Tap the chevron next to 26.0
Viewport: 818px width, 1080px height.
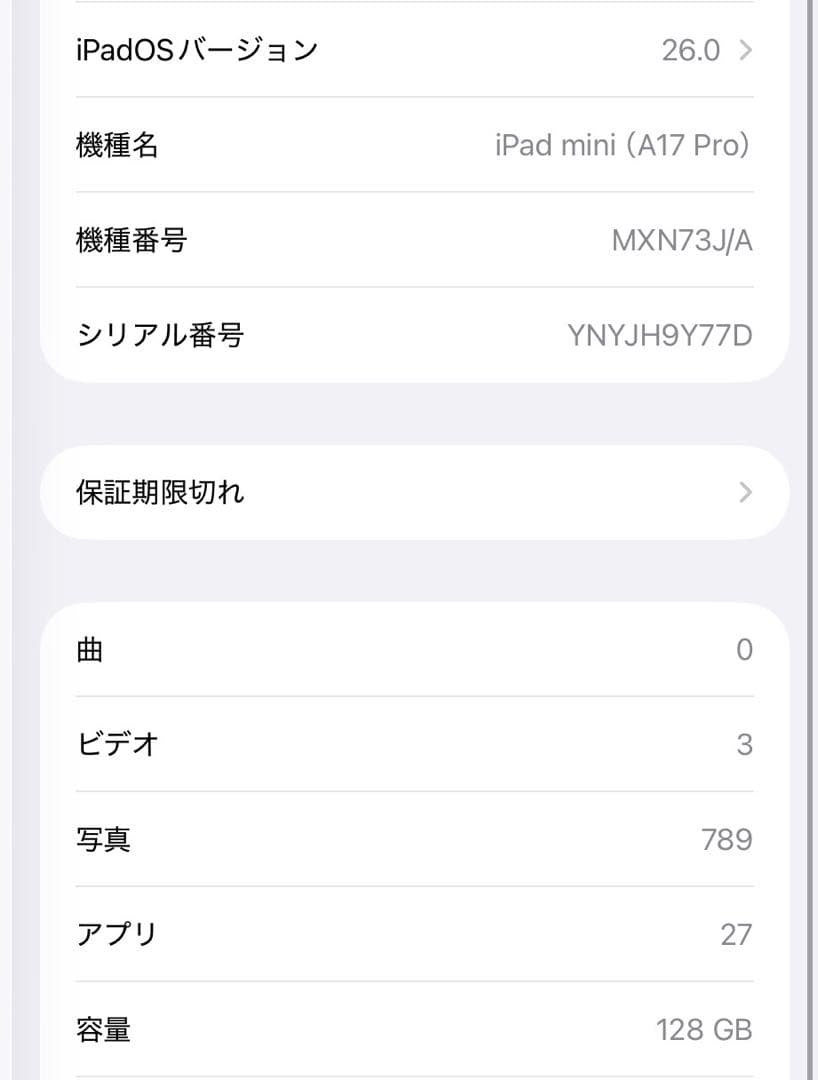pyautogui.click(x=744, y=49)
